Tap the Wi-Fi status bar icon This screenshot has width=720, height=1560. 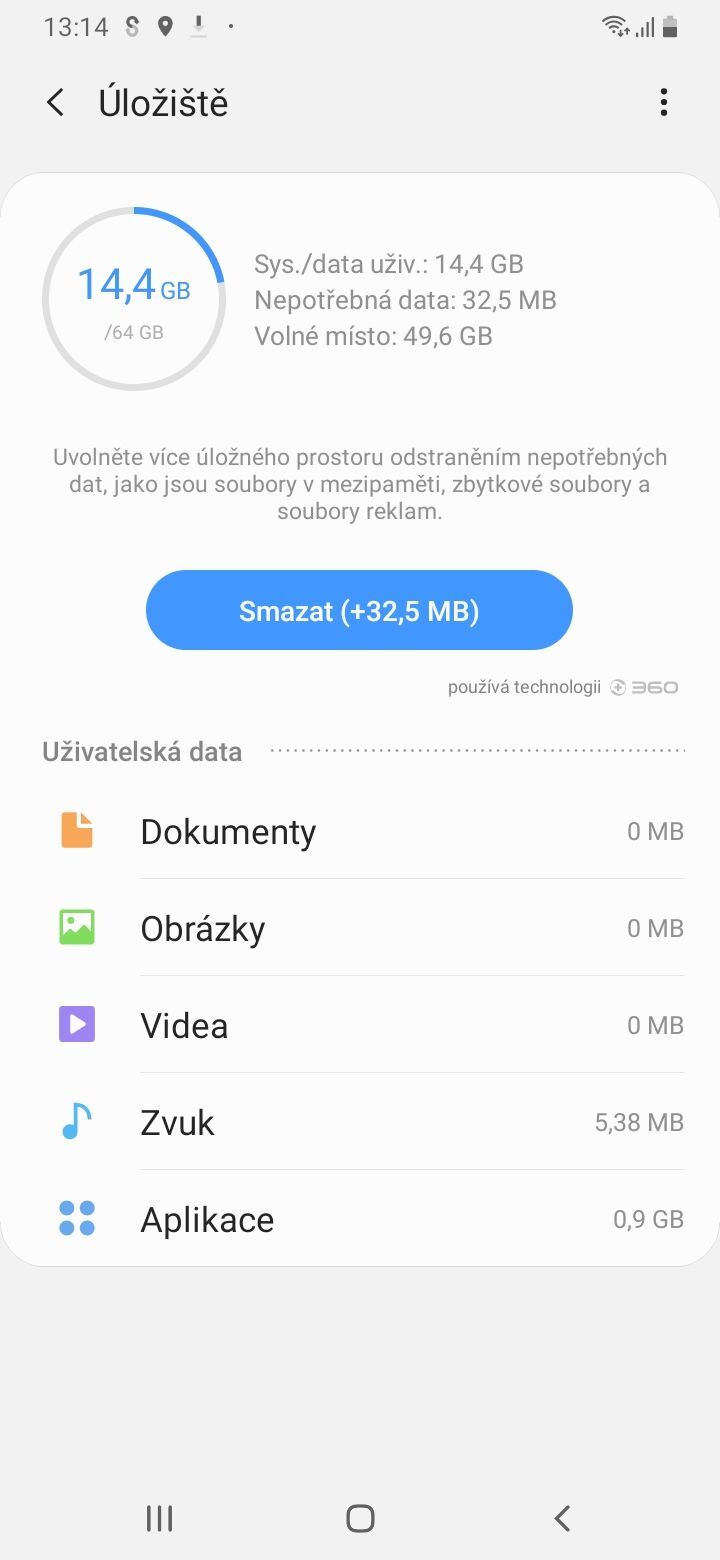click(x=614, y=26)
